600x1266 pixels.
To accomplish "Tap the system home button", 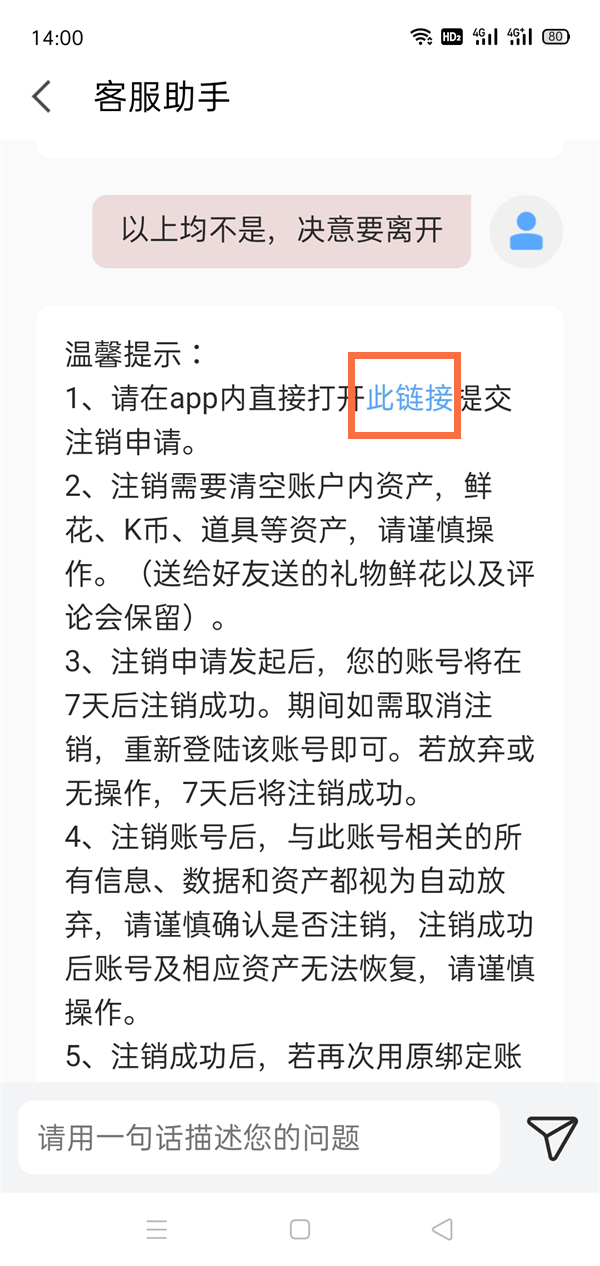I will pos(300,1229).
